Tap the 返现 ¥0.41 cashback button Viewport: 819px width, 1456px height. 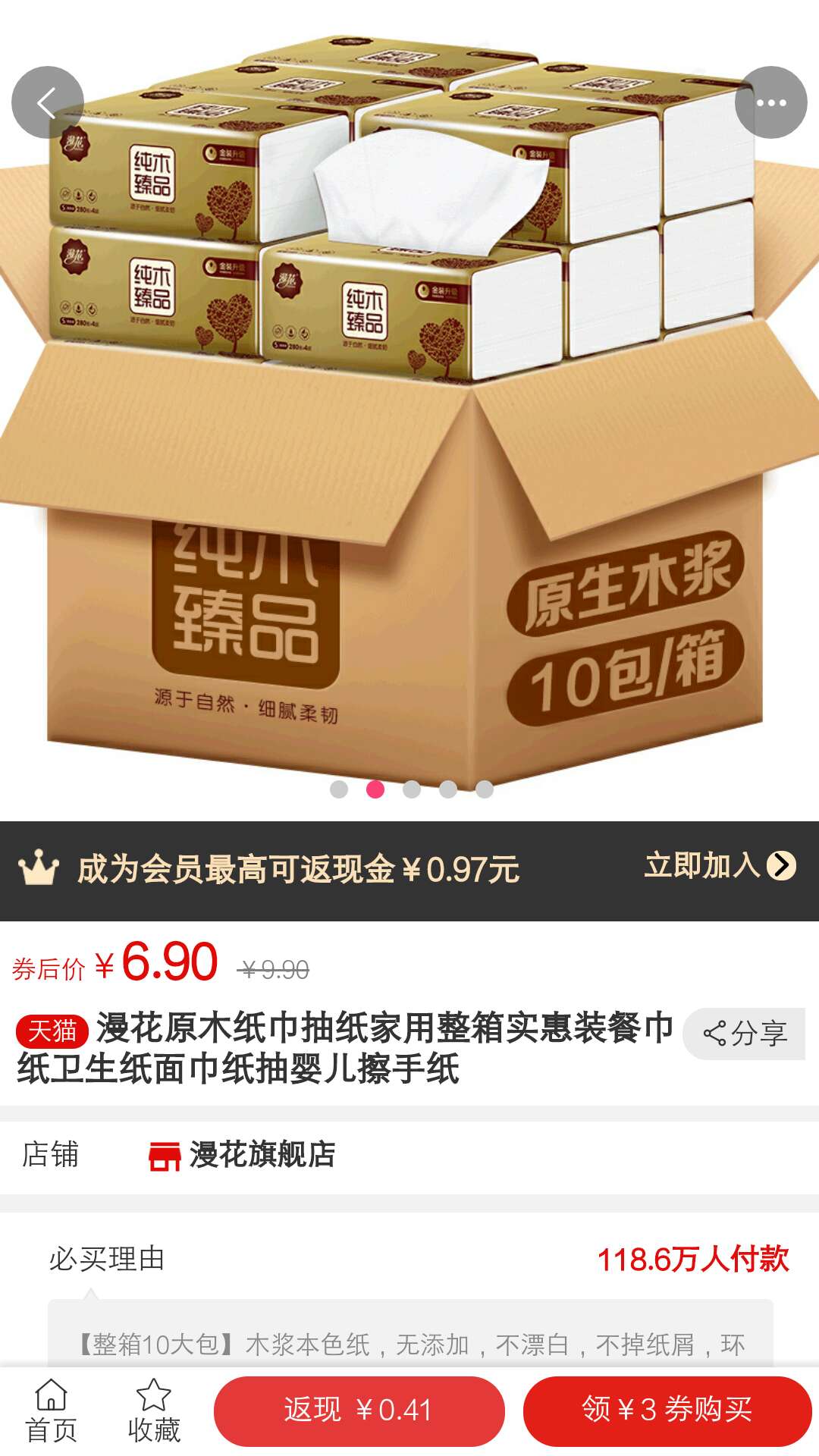tap(359, 1410)
